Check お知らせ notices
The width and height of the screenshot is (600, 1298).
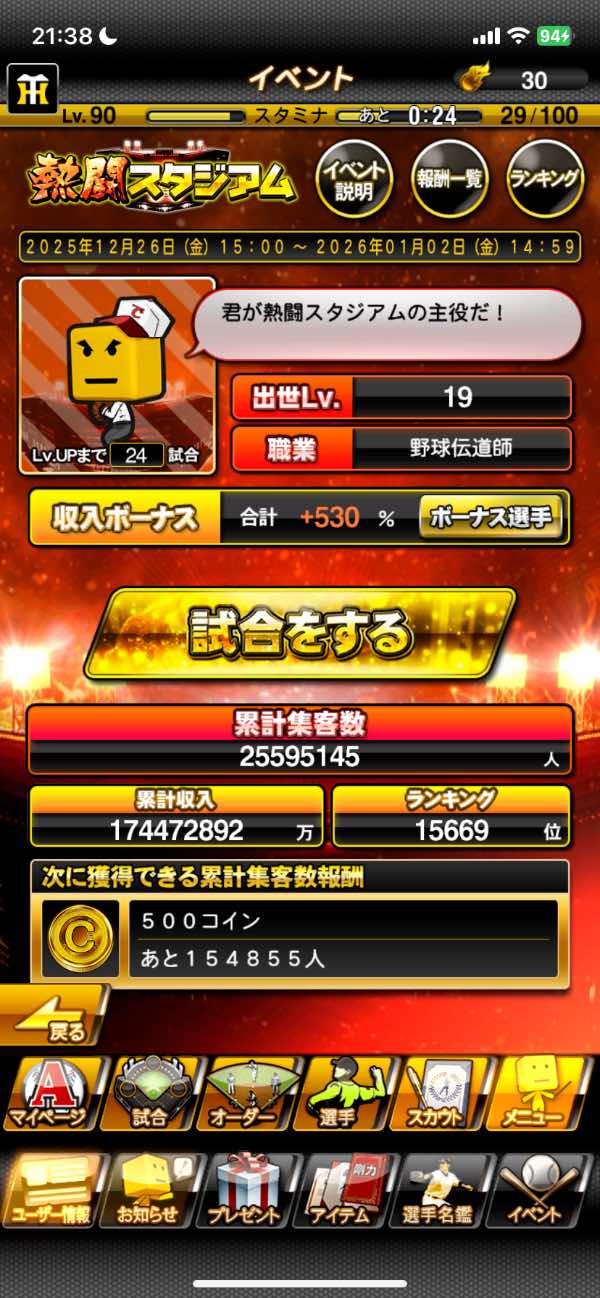pyautogui.click(x=150, y=1190)
